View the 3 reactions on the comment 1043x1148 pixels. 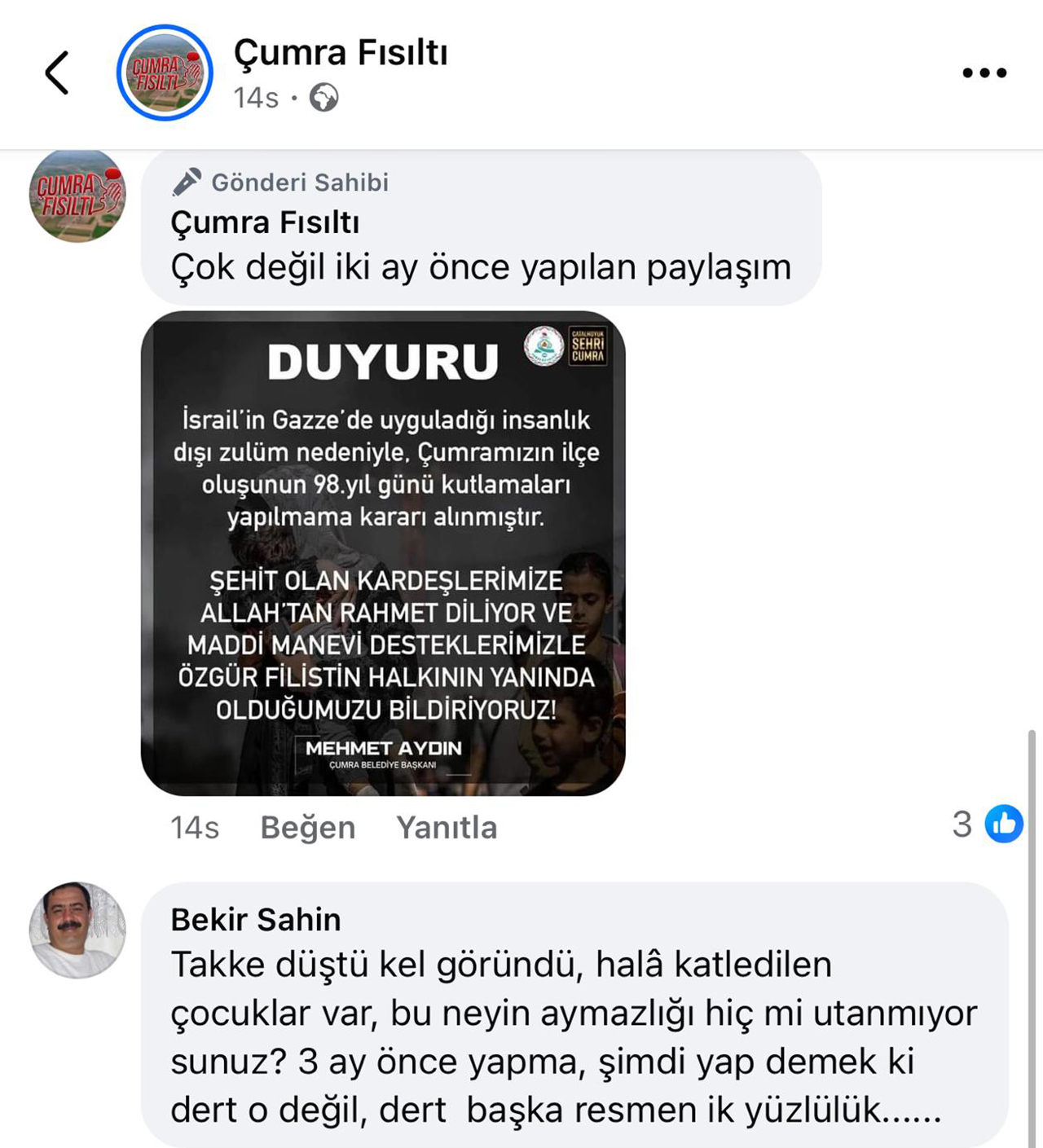tap(987, 825)
